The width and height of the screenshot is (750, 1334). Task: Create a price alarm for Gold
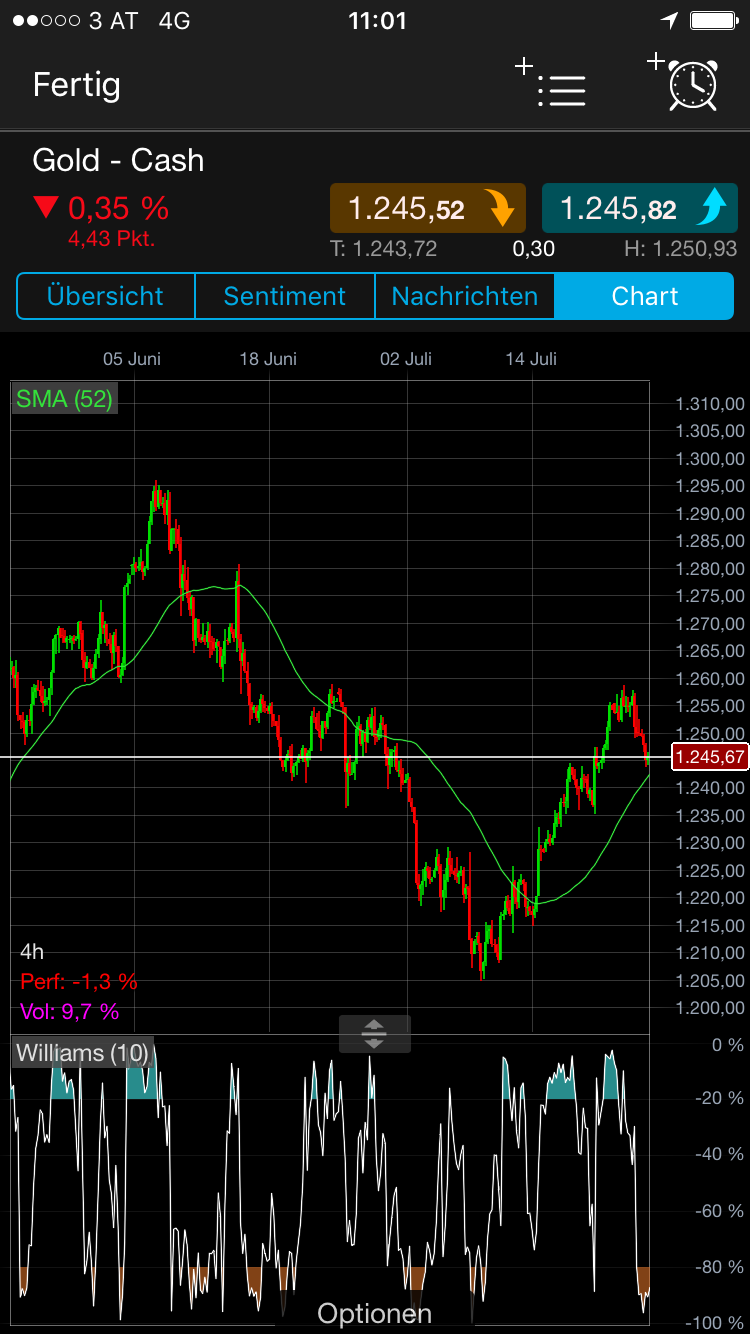coord(686,82)
